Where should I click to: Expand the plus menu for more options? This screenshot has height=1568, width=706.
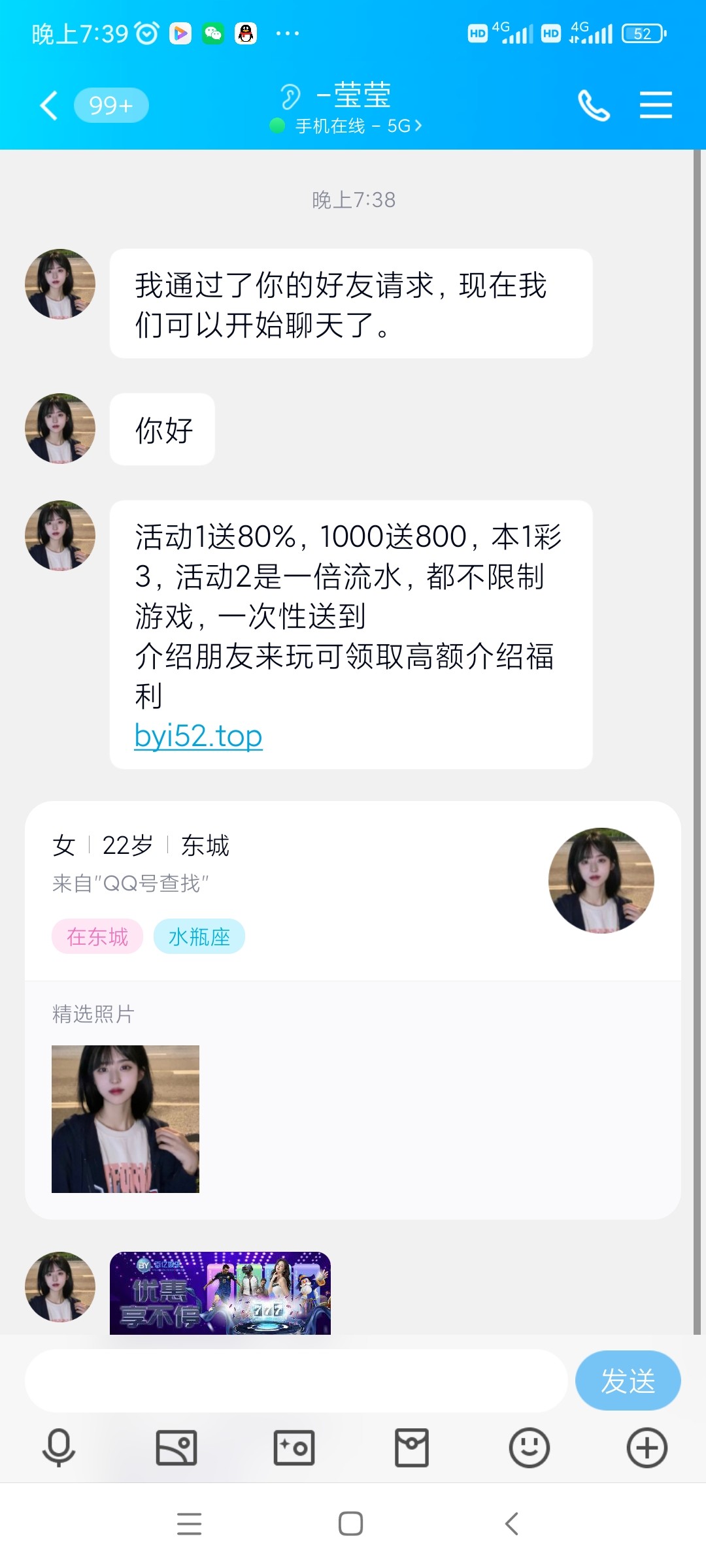(647, 1448)
